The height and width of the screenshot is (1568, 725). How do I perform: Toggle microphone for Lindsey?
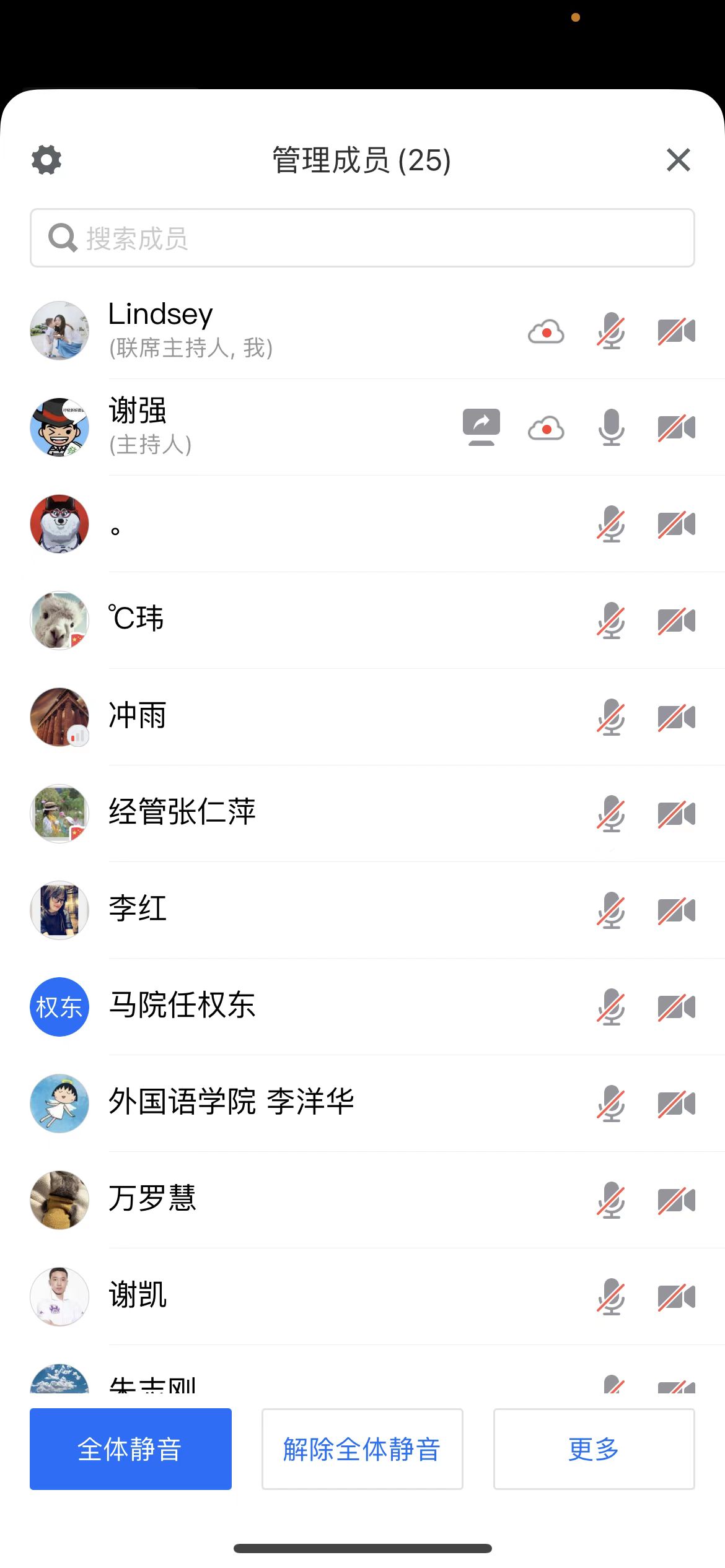611,331
